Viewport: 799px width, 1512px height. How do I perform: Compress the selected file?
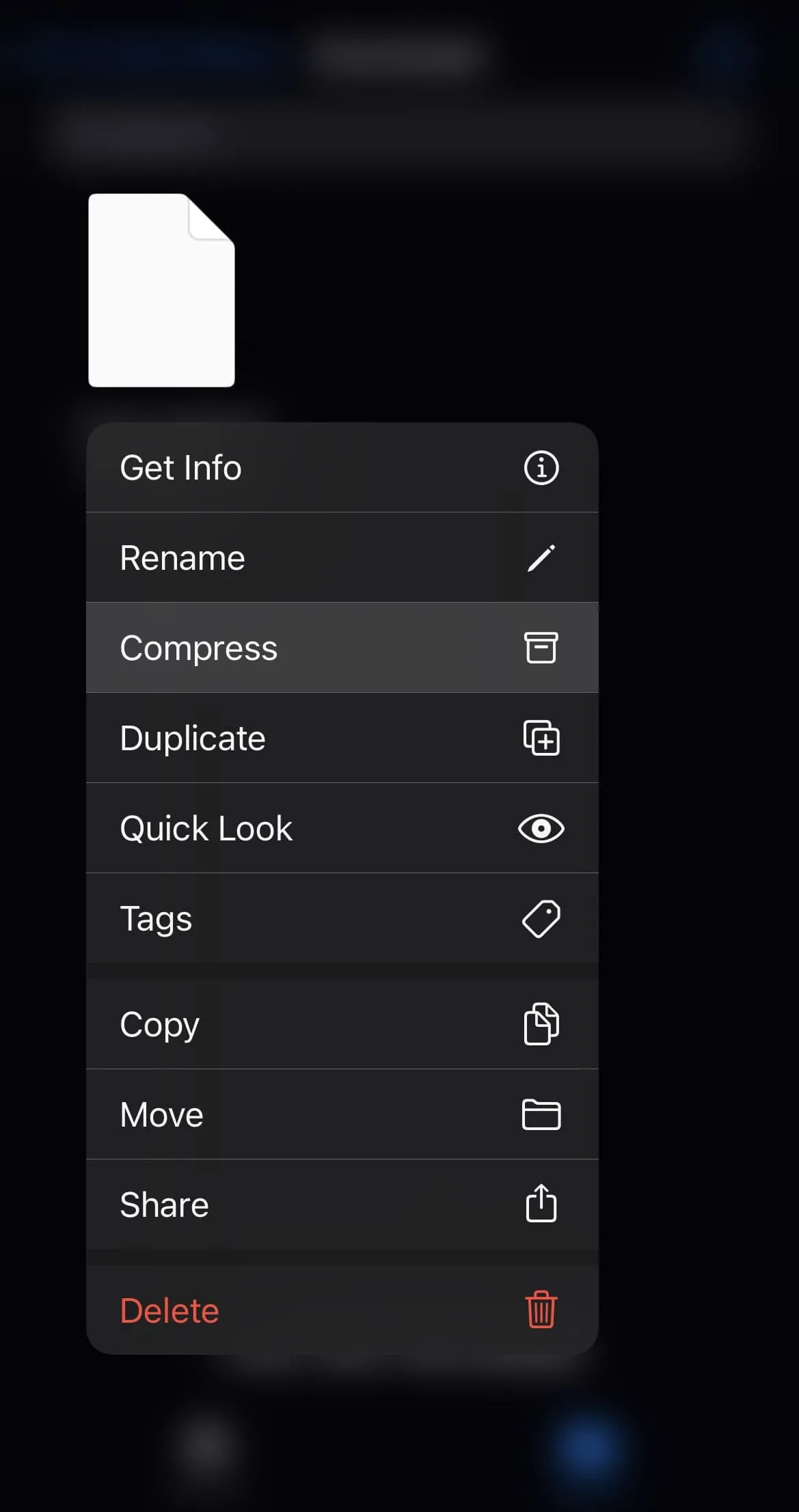tap(342, 648)
